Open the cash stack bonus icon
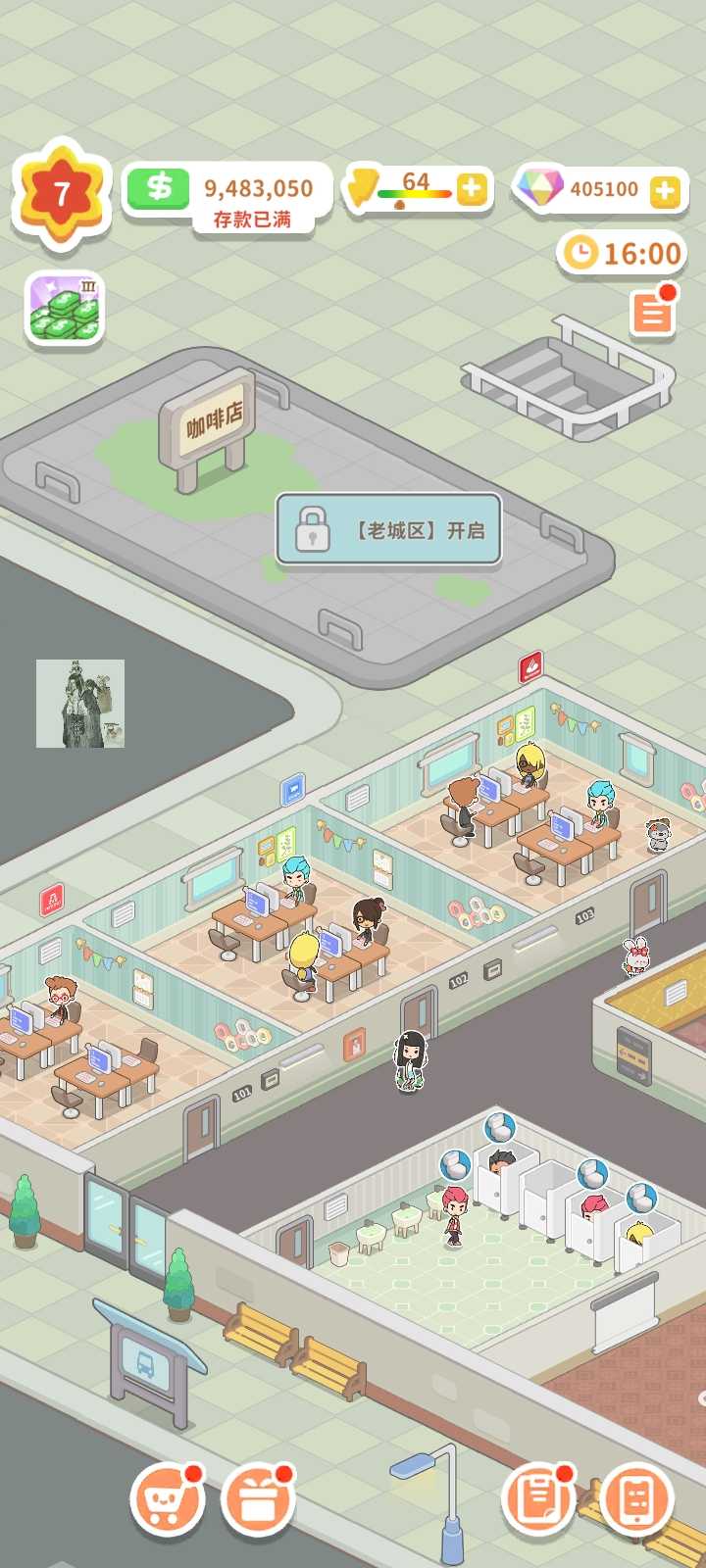The height and width of the screenshot is (1568, 706). pyautogui.click(x=64, y=309)
